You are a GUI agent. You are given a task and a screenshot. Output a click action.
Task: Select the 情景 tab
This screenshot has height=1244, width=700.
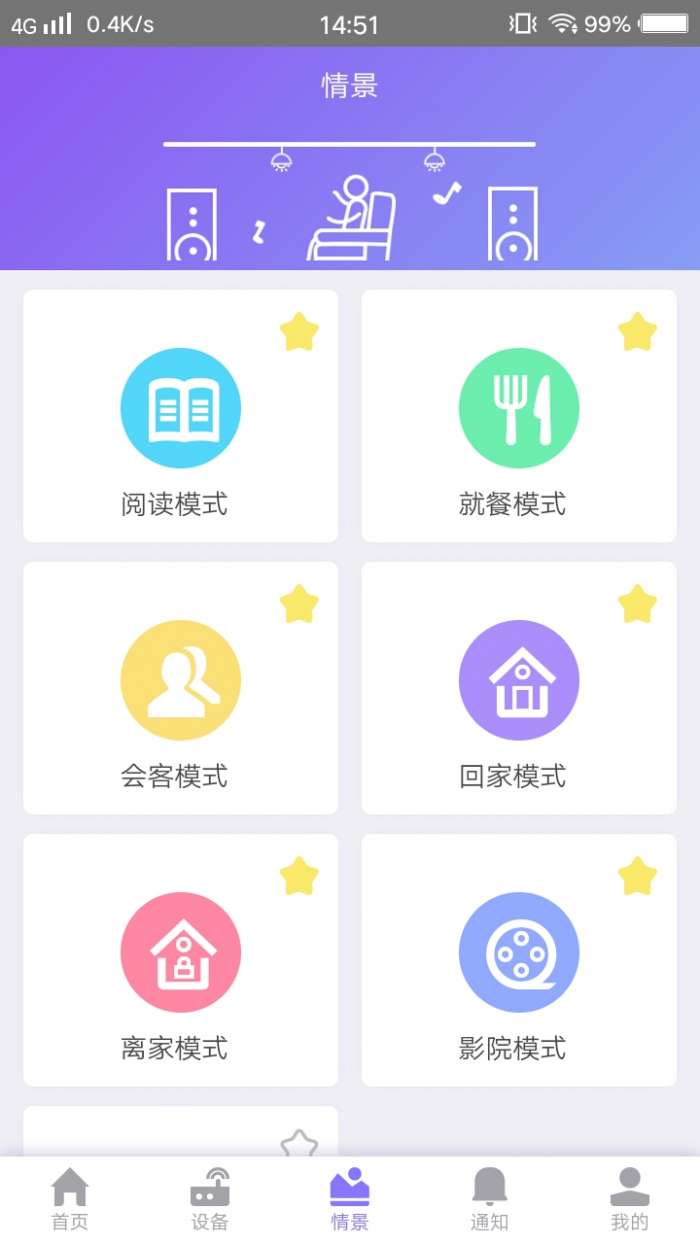[x=350, y=1199]
